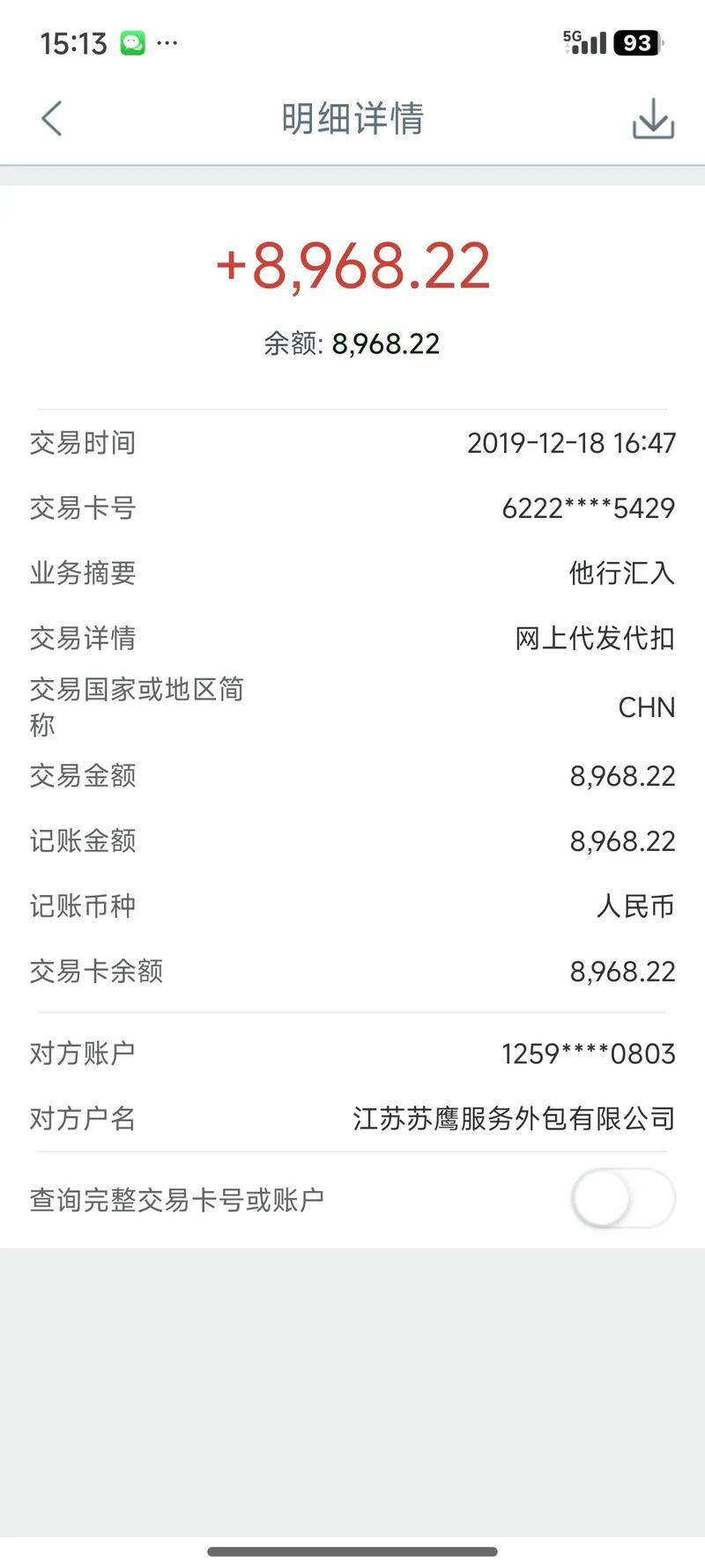
Task: Open WeChat via the green status bar icon
Action: [x=130, y=42]
